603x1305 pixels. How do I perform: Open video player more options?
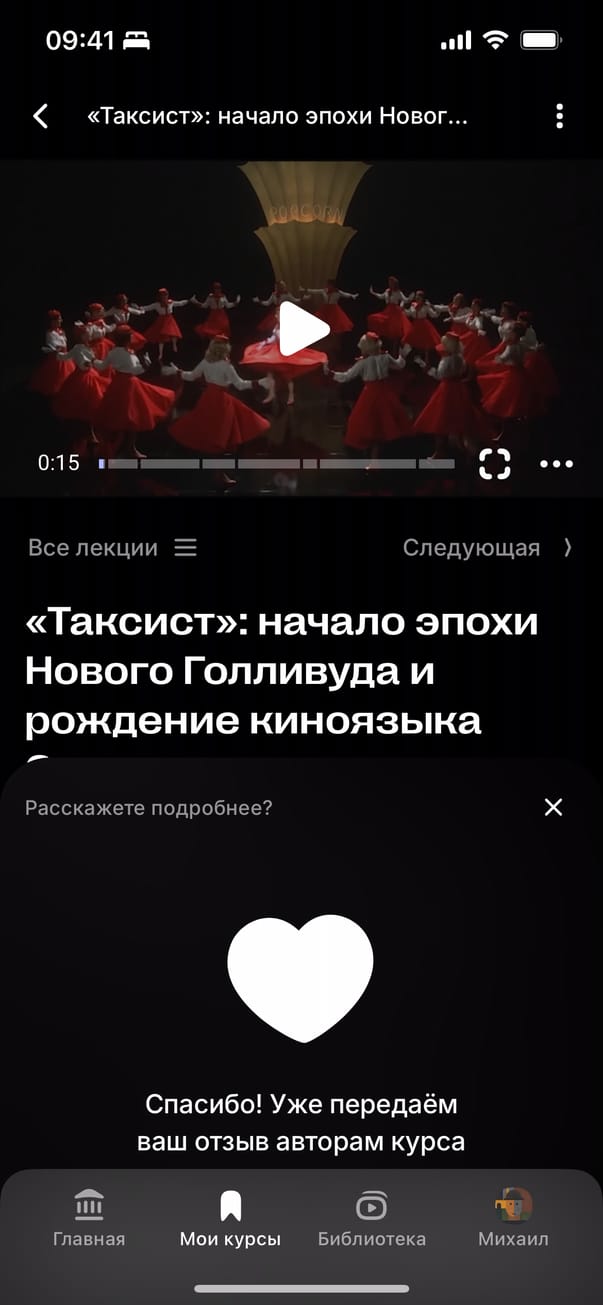tap(556, 463)
